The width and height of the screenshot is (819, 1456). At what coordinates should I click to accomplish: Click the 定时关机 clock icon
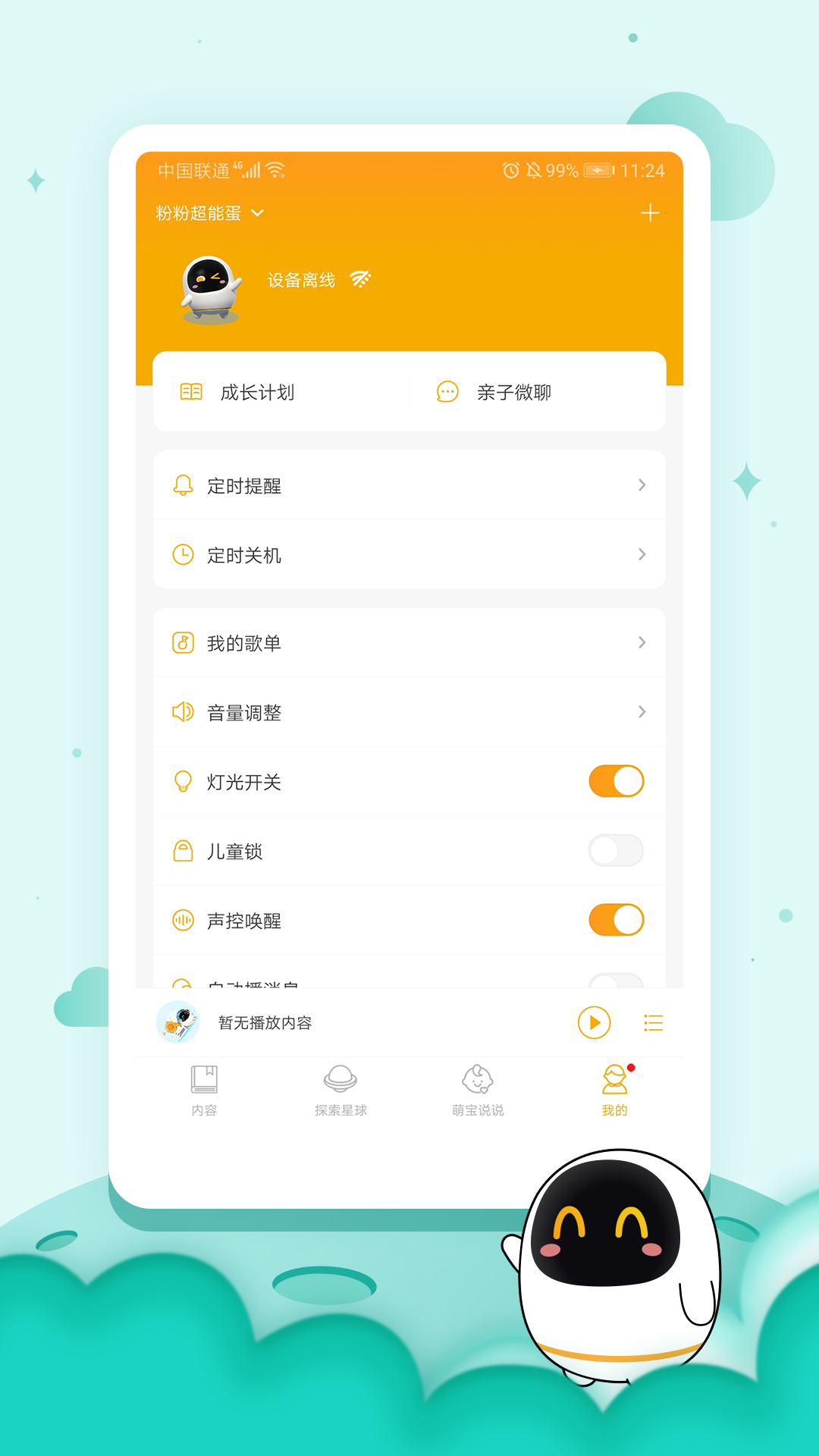[x=183, y=555]
